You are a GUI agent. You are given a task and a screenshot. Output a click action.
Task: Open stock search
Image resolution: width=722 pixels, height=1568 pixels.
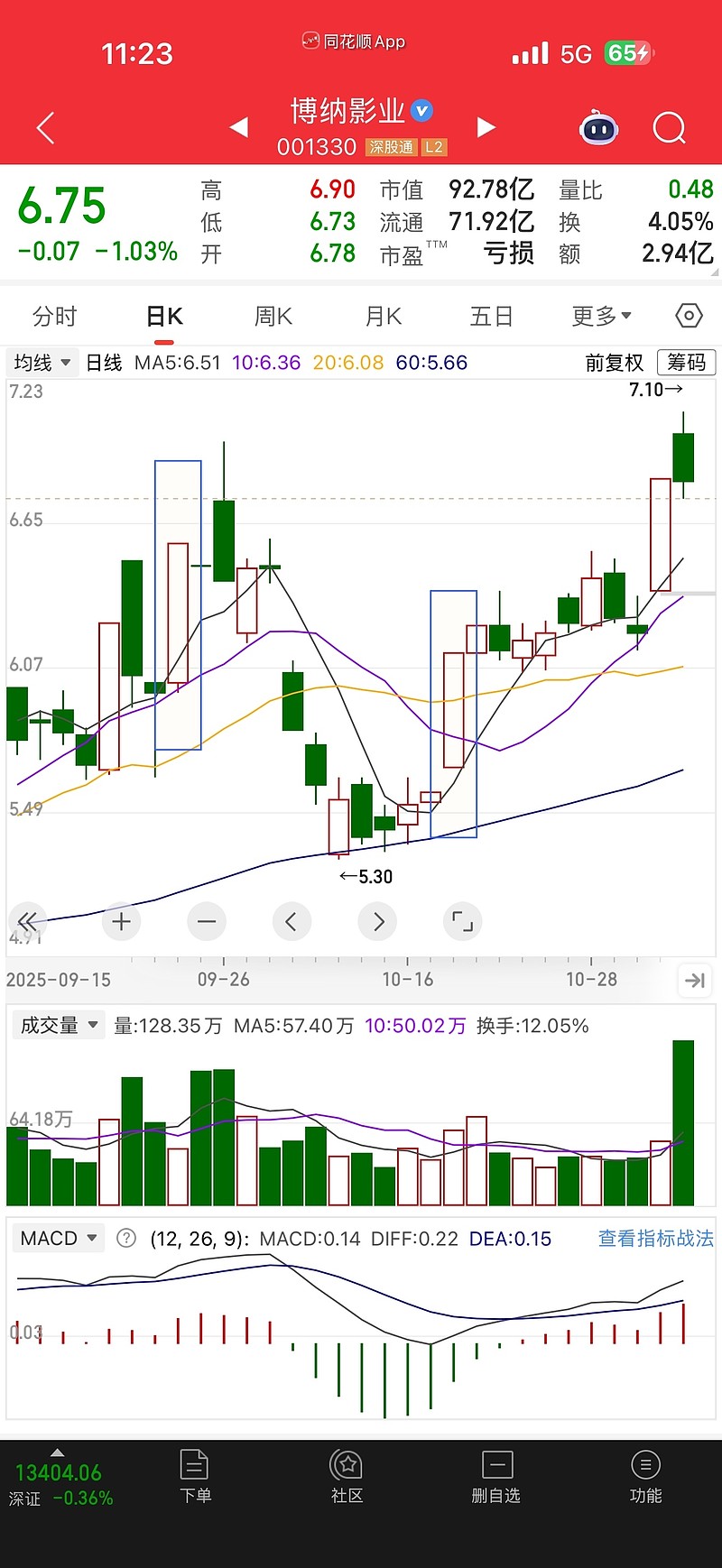click(669, 128)
